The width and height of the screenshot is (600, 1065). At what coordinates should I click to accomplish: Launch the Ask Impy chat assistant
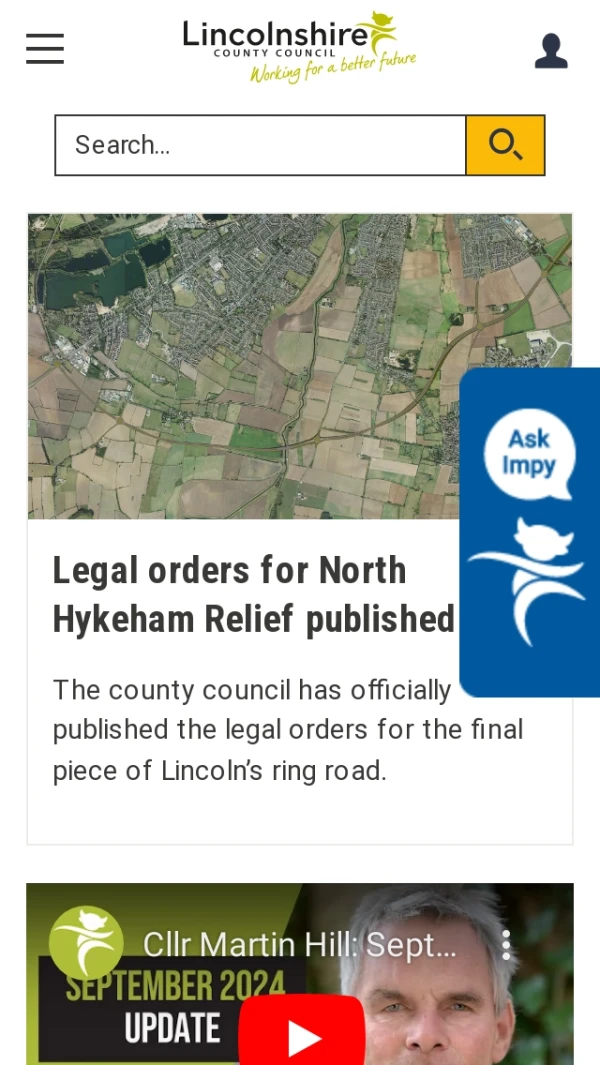coord(529,530)
